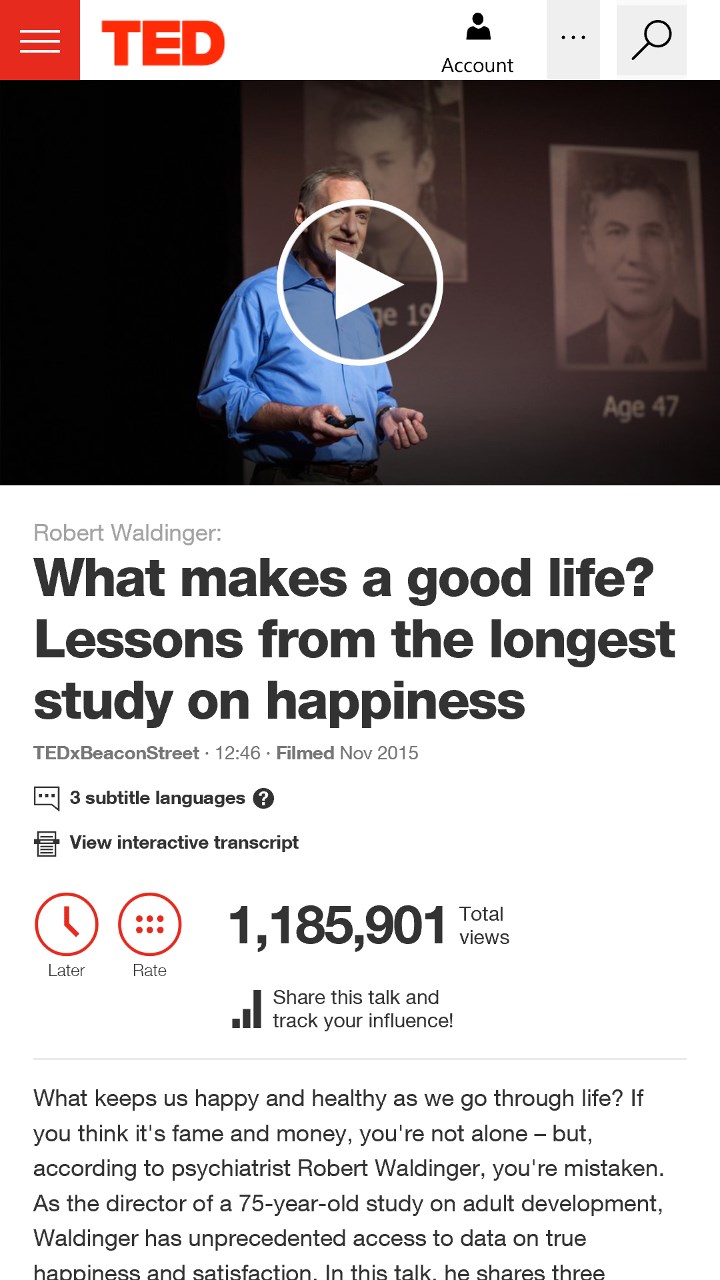The width and height of the screenshot is (720, 1280).
Task: Show the 3 subtitle languages
Action: pyautogui.click(x=157, y=798)
